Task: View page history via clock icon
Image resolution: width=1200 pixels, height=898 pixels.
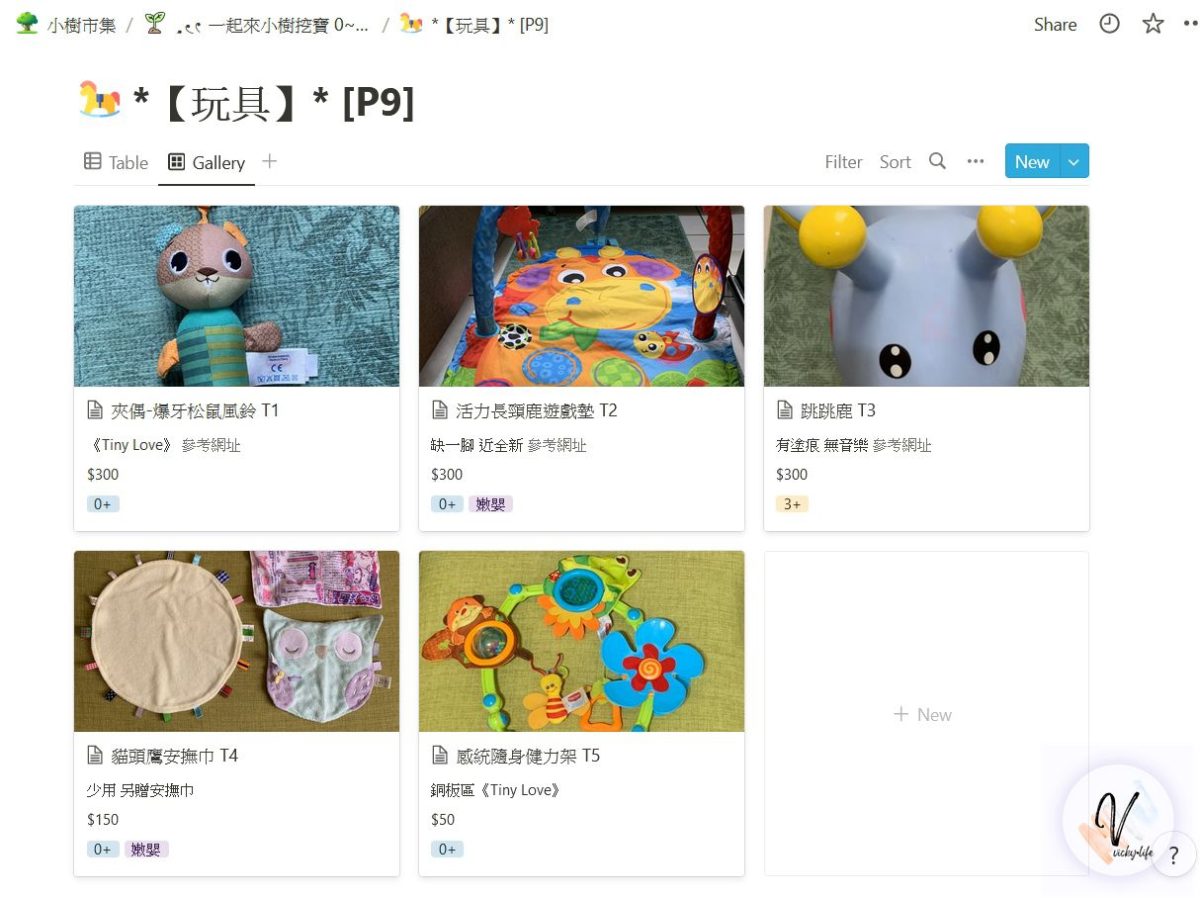Action: coord(1109,24)
